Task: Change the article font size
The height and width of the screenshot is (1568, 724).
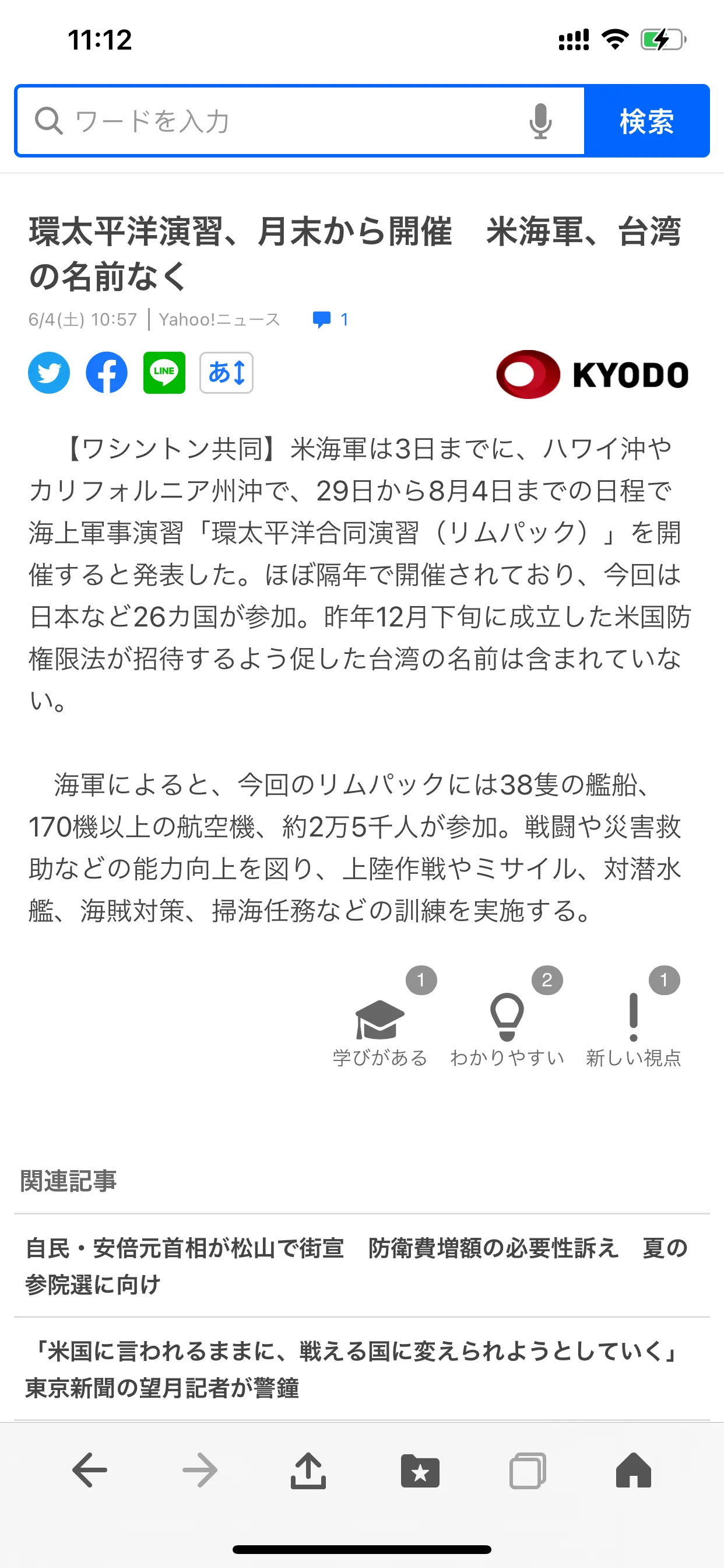Action: tap(226, 373)
